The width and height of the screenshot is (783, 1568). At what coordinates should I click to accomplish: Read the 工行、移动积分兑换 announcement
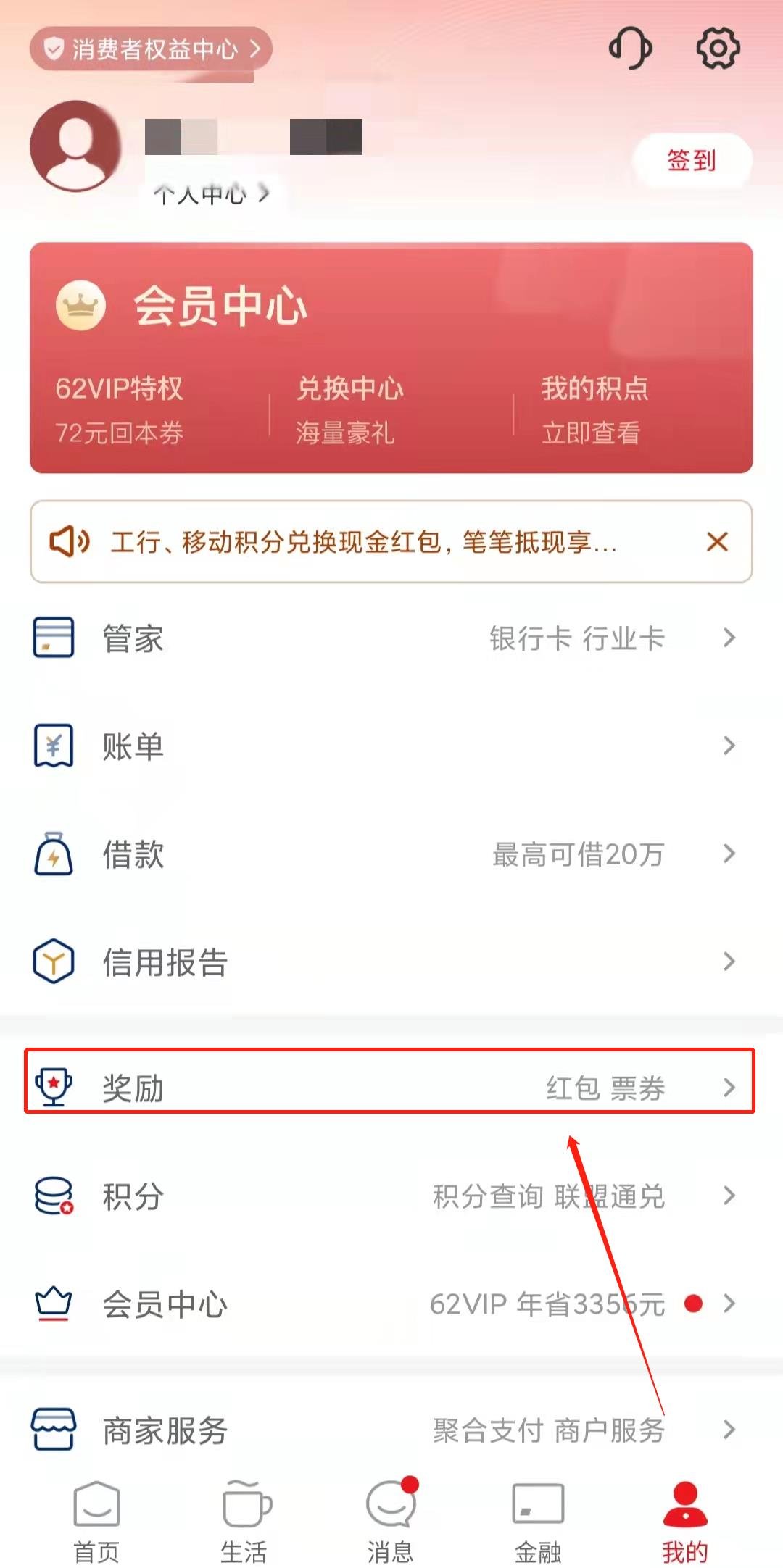tap(362, 541)
